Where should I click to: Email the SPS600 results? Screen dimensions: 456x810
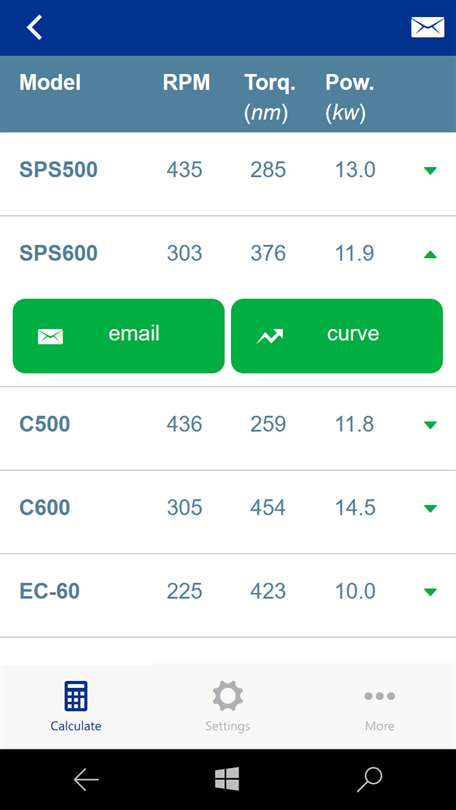coord(119,336)
